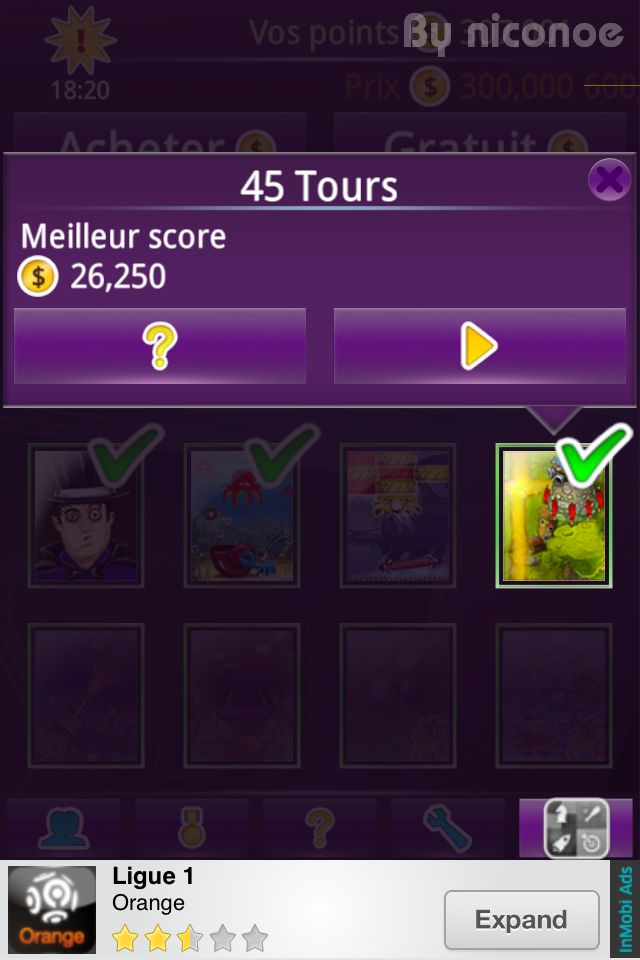The width and height of the screenshot is (640, 960).
Task: Open the medal achievements tab
Action: point(192,828)
